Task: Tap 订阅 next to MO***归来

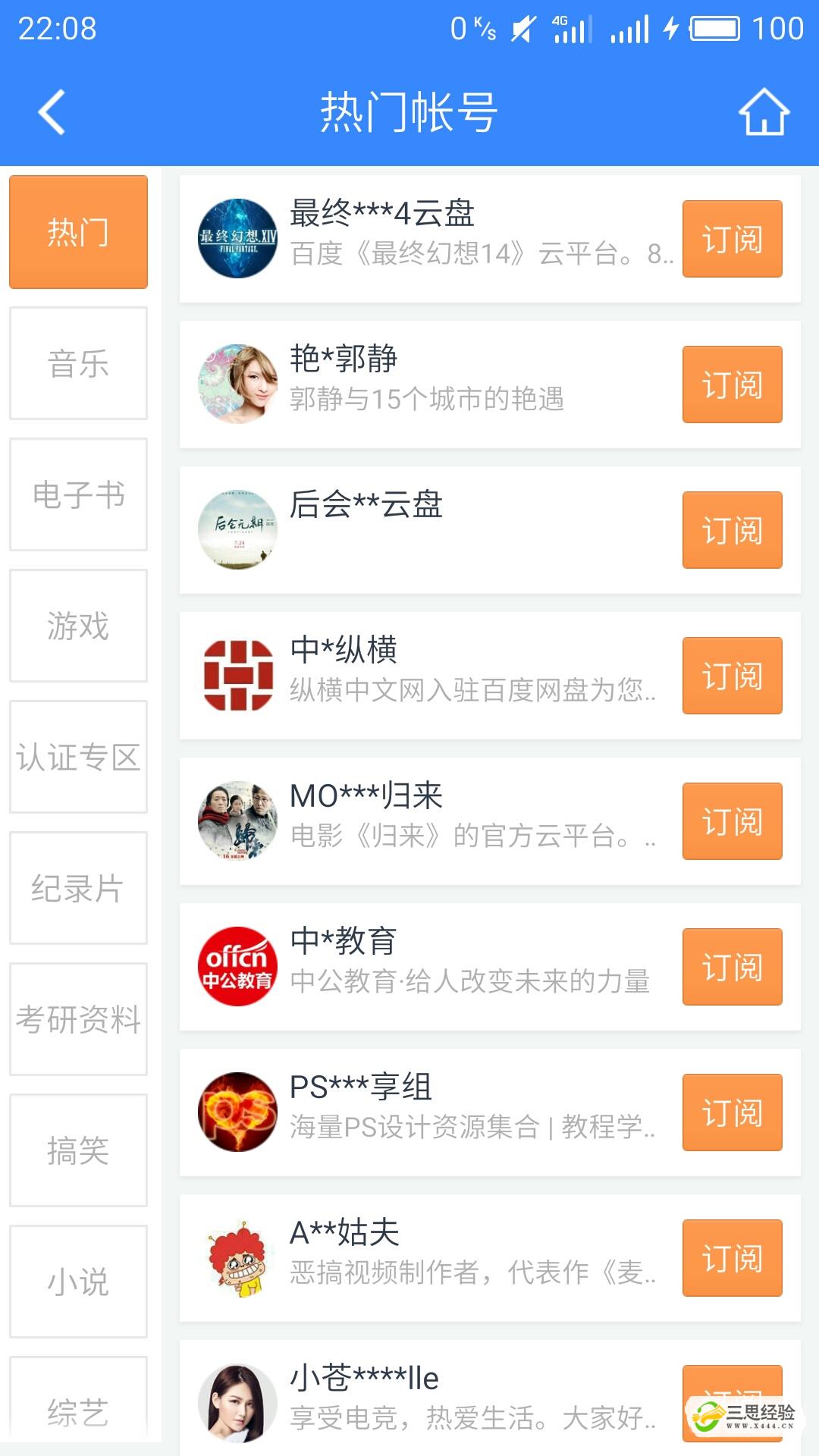Action: pyautogui.click(x=732, y=821)
